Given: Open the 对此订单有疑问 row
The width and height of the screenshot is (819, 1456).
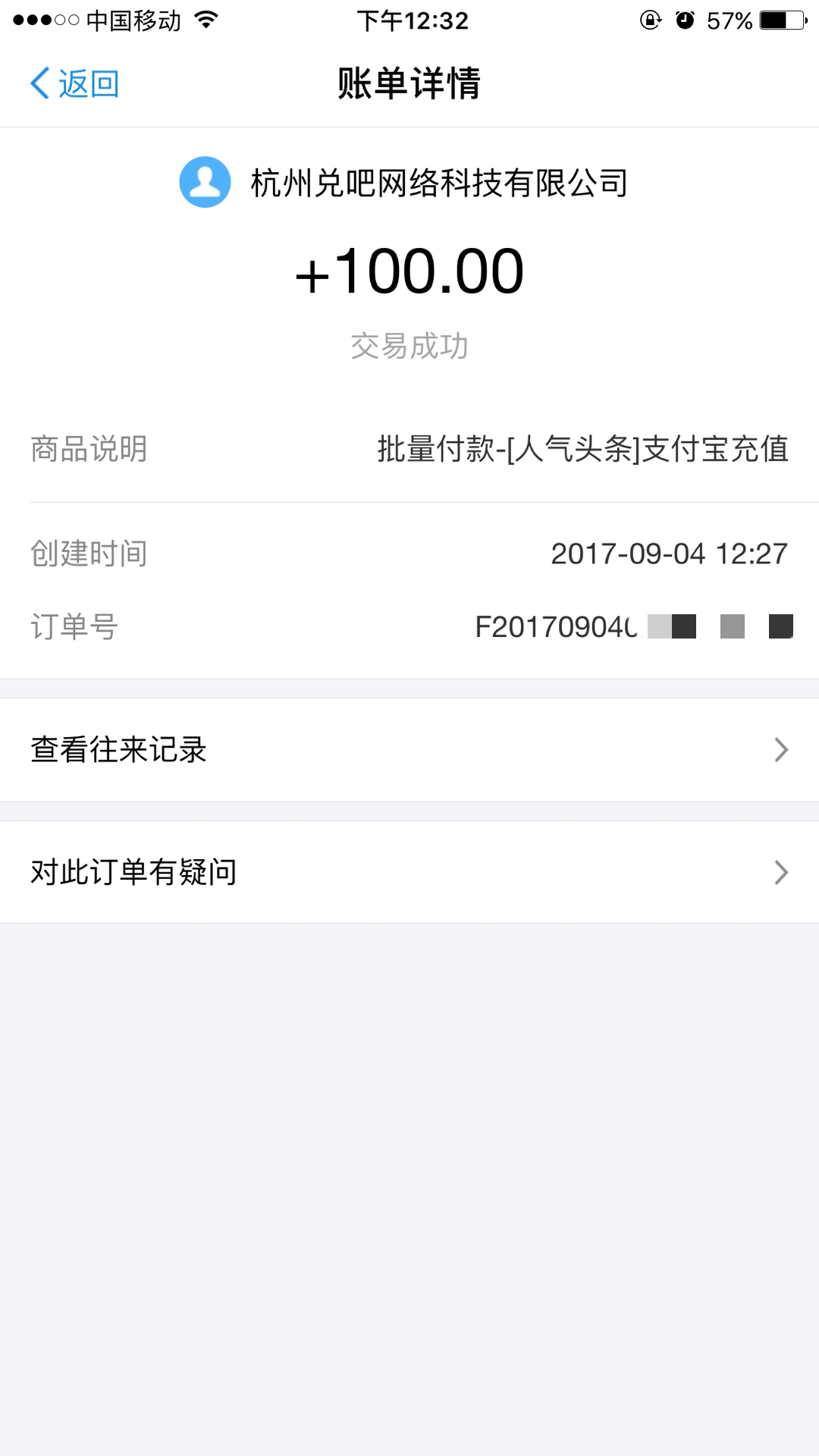Looking at the screenshot, I should pyautogui.click(x=409, y=872).
